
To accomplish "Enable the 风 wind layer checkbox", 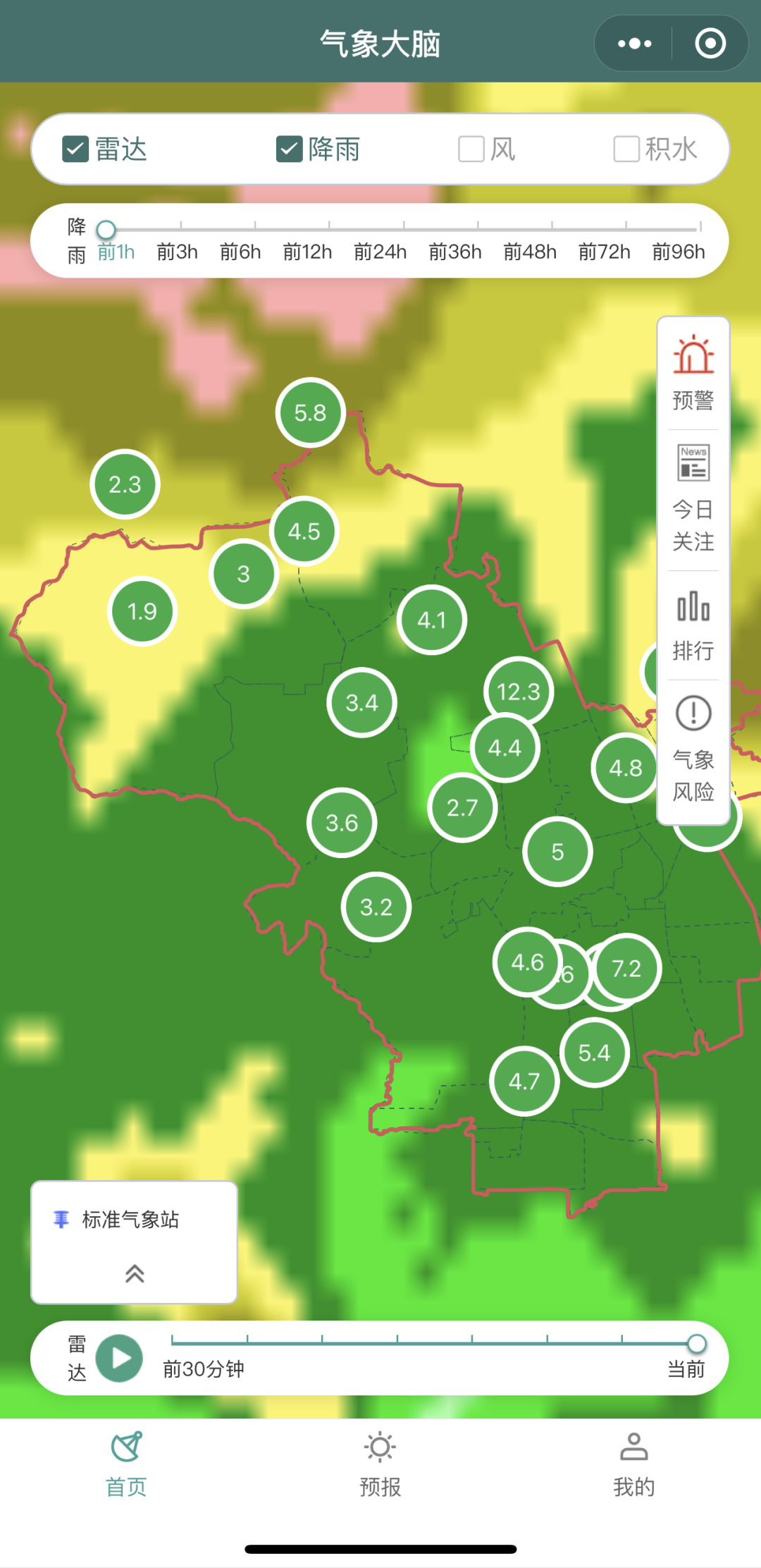I will [x=471, y=149].
